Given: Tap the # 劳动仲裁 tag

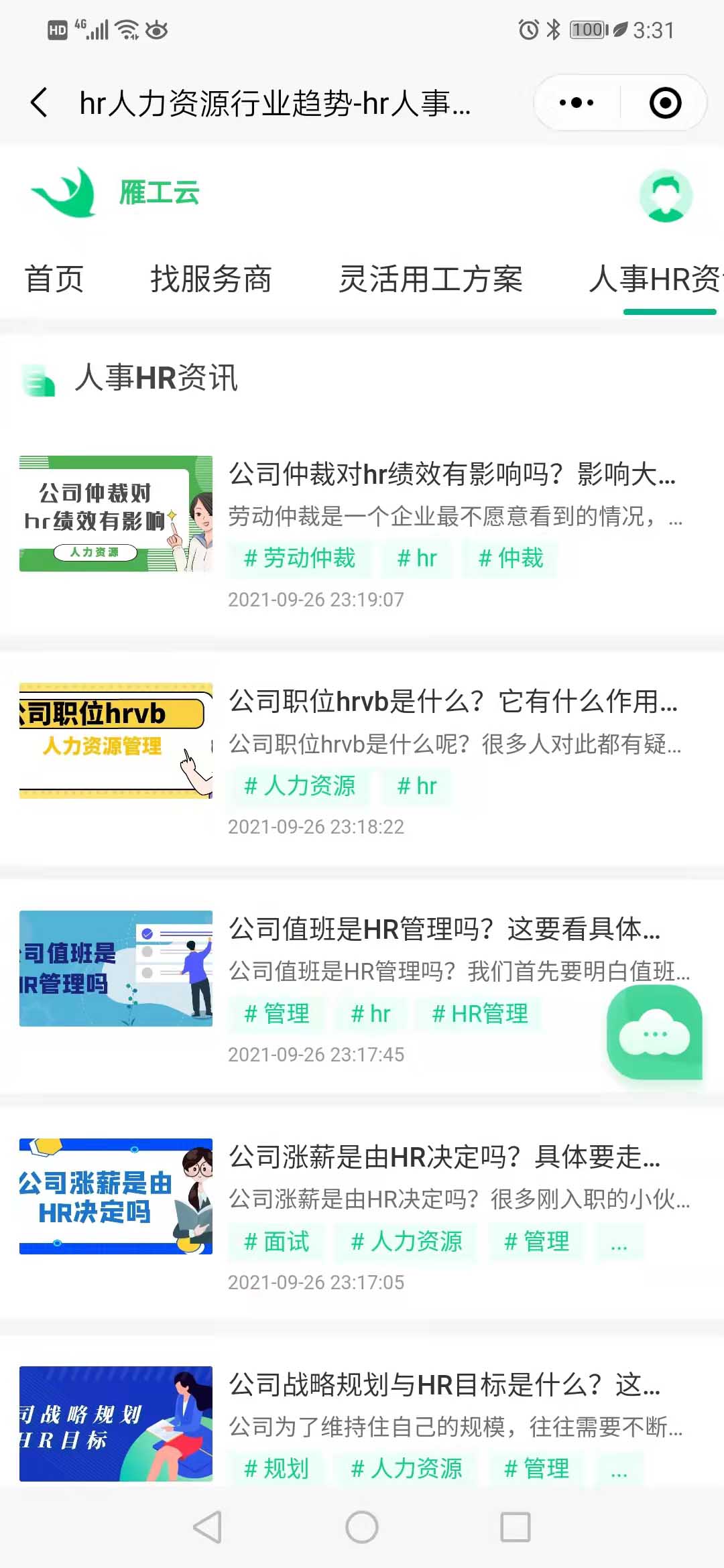Looking at the screenshot, I should click(299, 558).
